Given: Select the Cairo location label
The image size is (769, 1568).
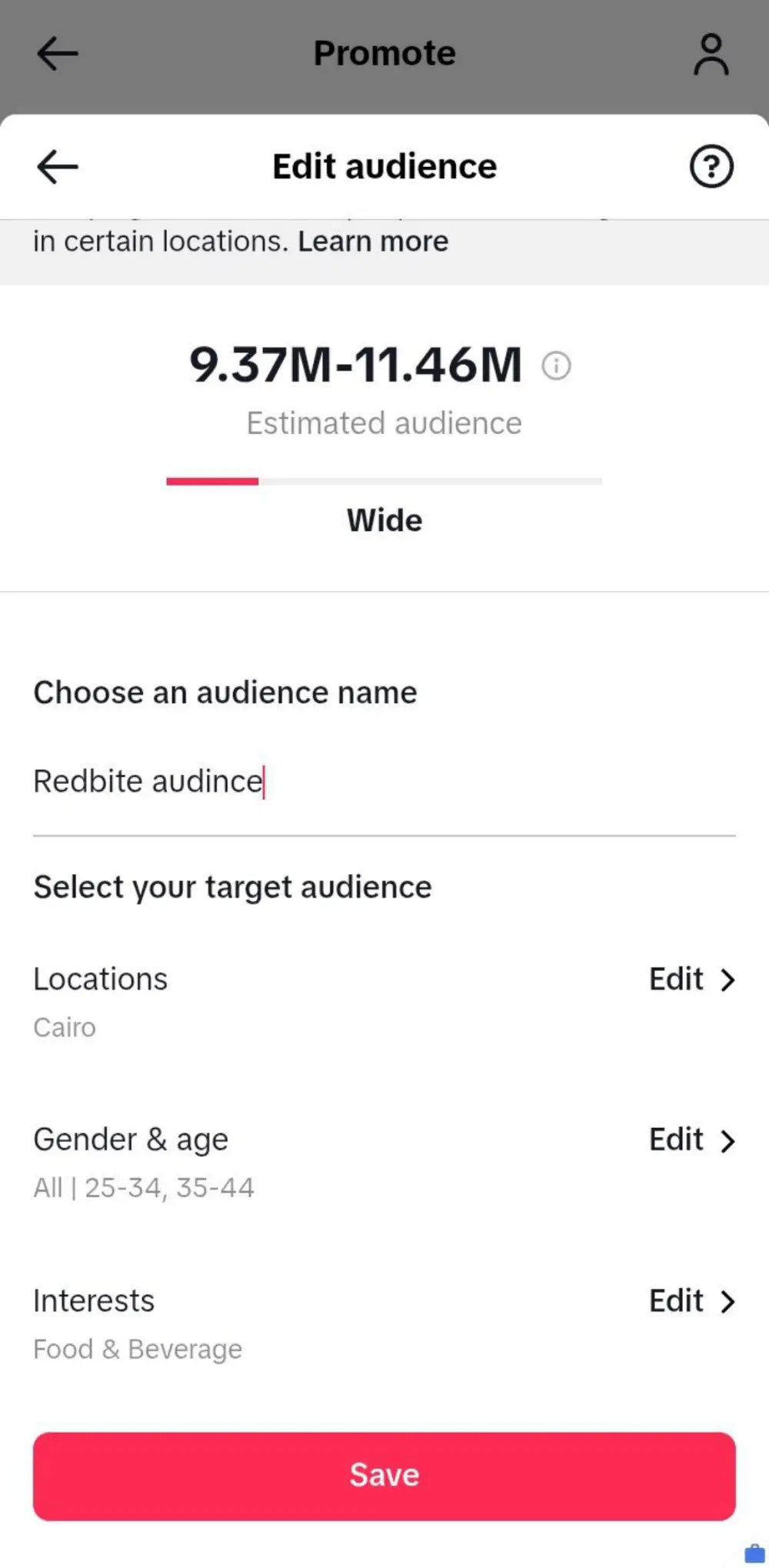Looking at the screenshot, I should (64, 1027).
